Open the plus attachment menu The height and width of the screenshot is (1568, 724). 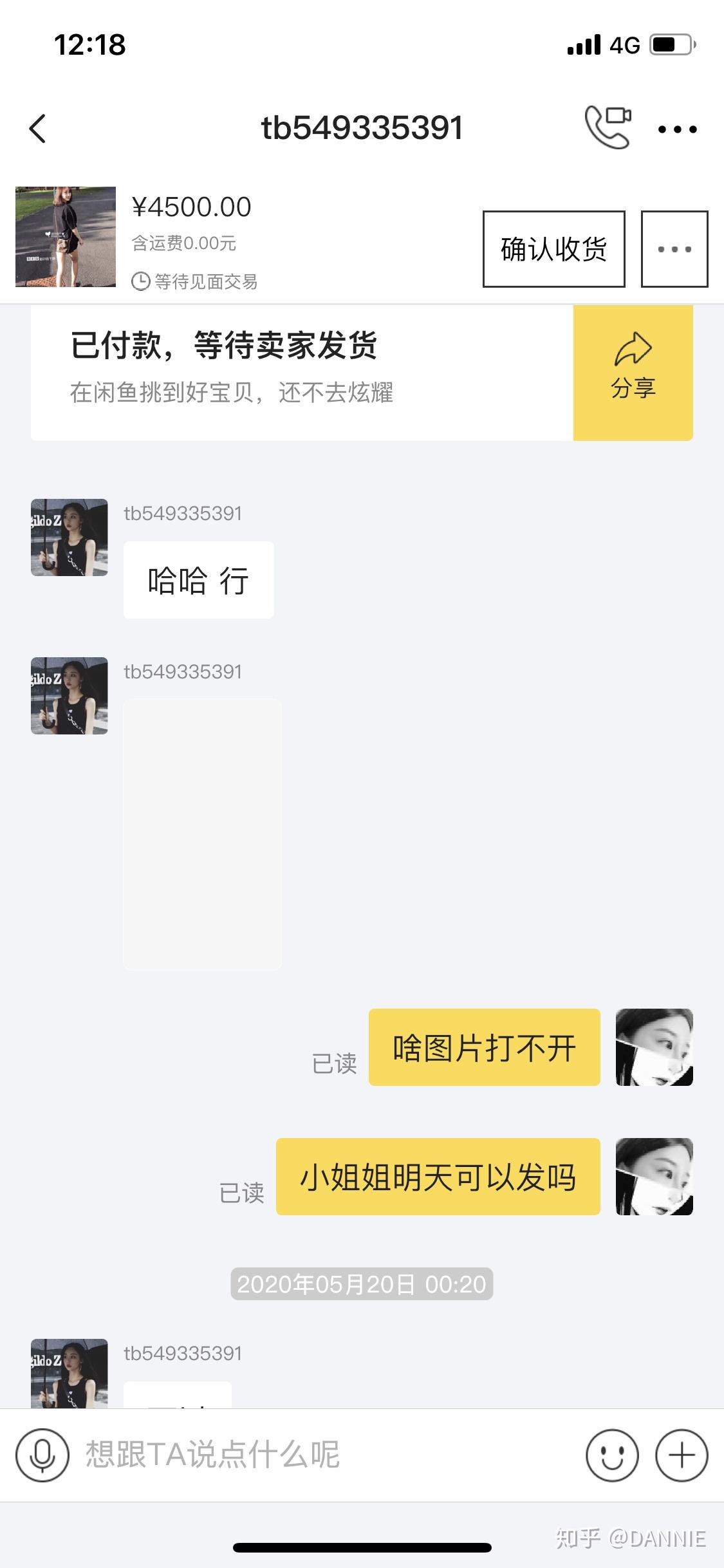[x=682, y=1455]
